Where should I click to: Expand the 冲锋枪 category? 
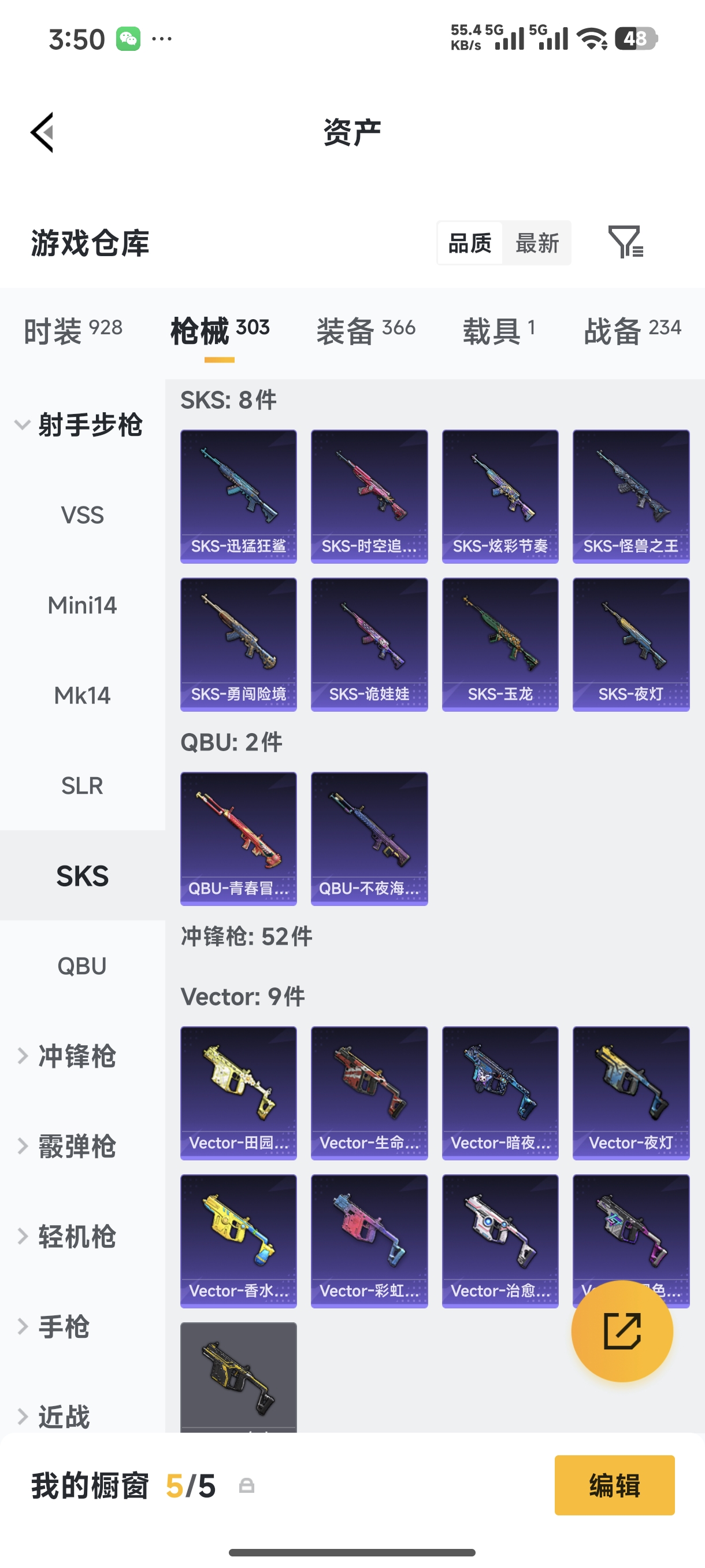pyautogui.click(x=76, y=1056)
